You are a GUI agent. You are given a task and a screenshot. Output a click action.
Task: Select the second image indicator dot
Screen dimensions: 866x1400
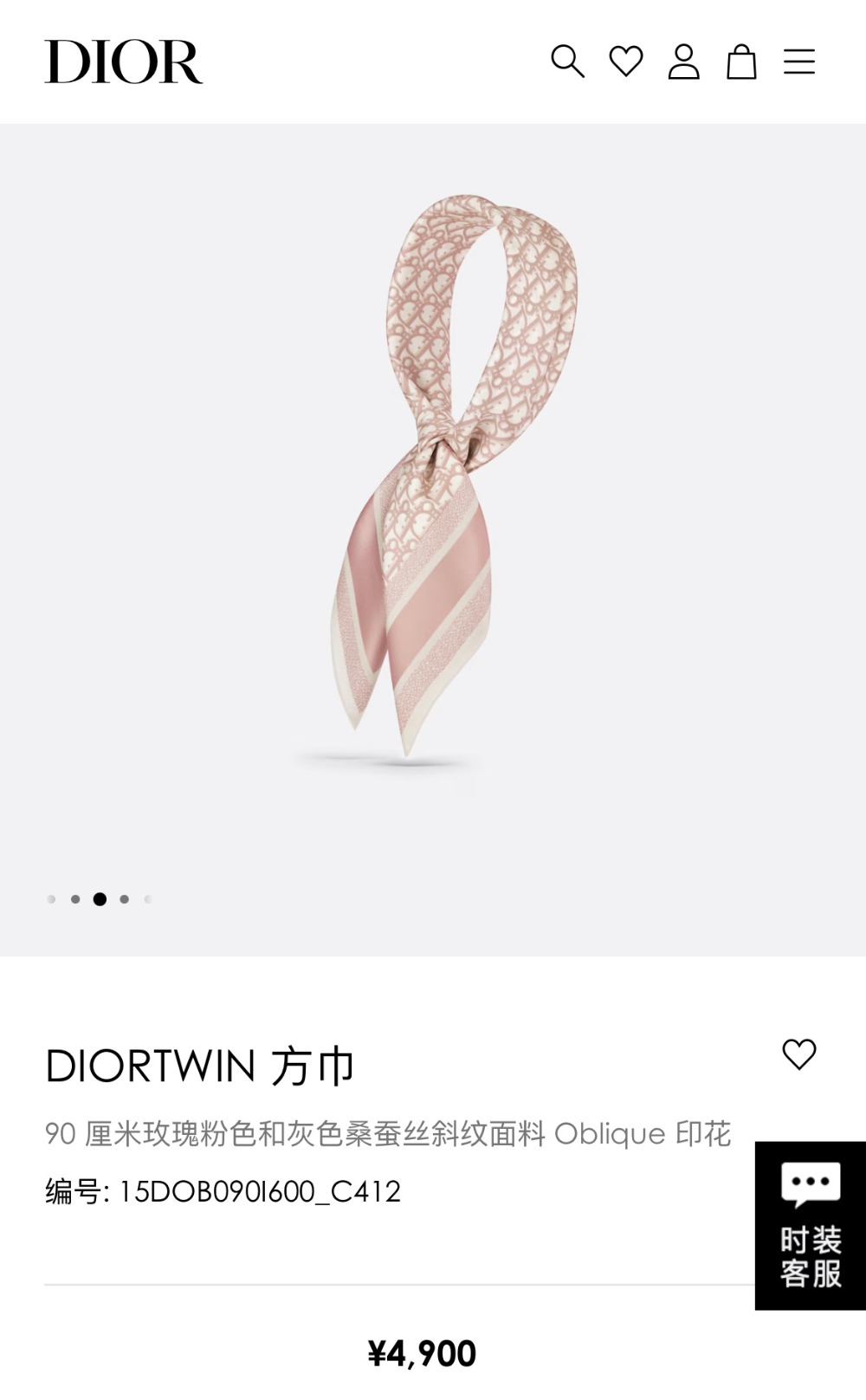[75, 899]
